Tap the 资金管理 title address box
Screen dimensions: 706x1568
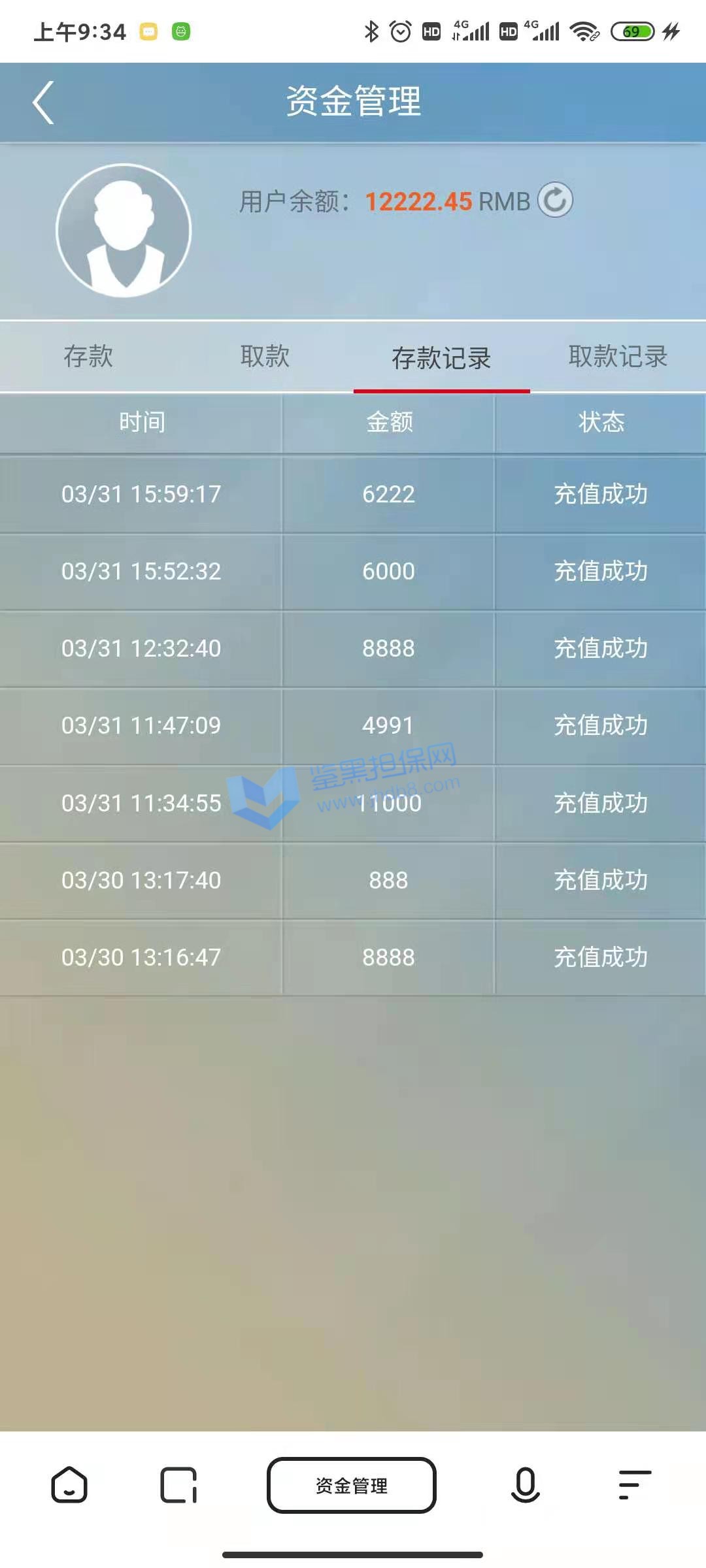click(352, 1485)
